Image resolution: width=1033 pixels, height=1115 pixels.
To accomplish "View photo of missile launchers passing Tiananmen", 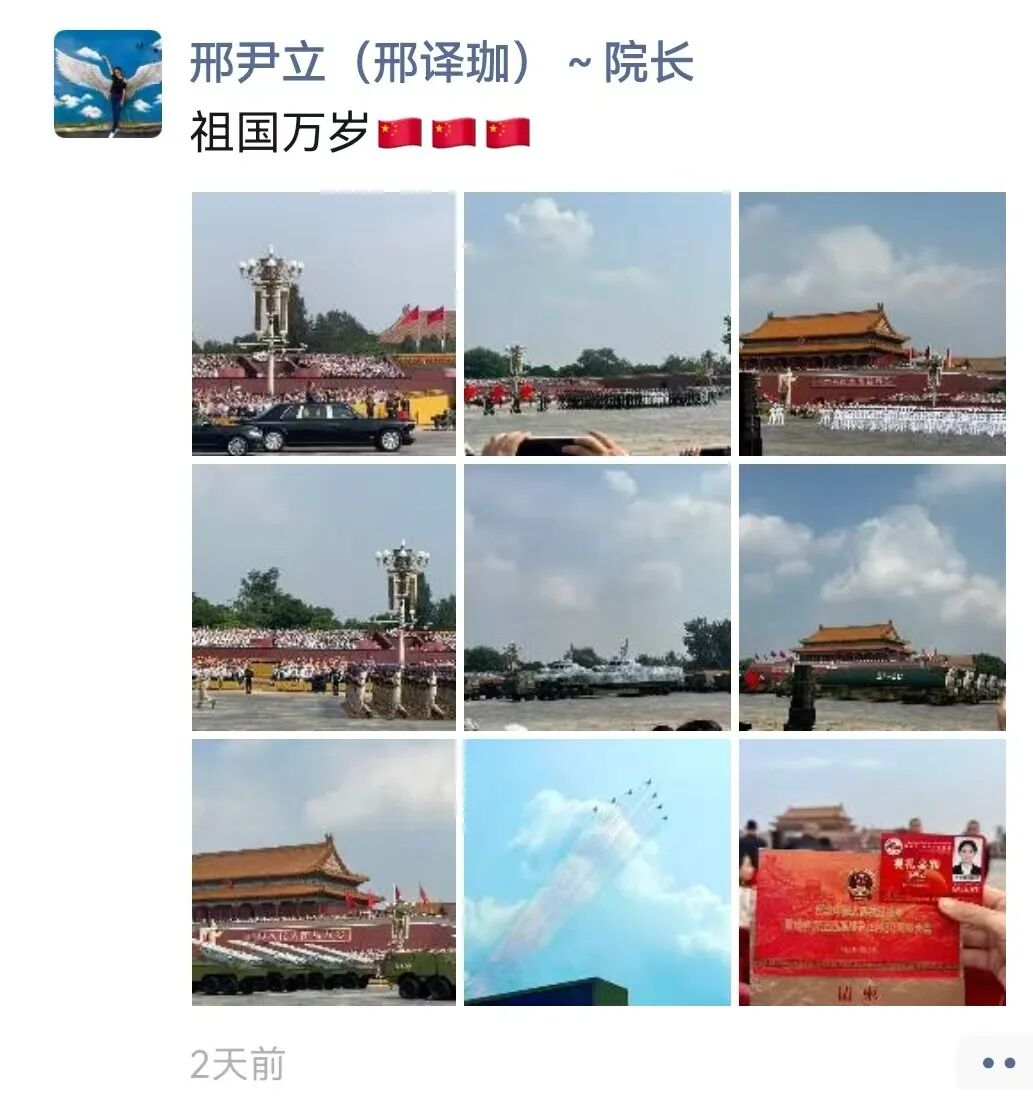I will coord(324,872).
